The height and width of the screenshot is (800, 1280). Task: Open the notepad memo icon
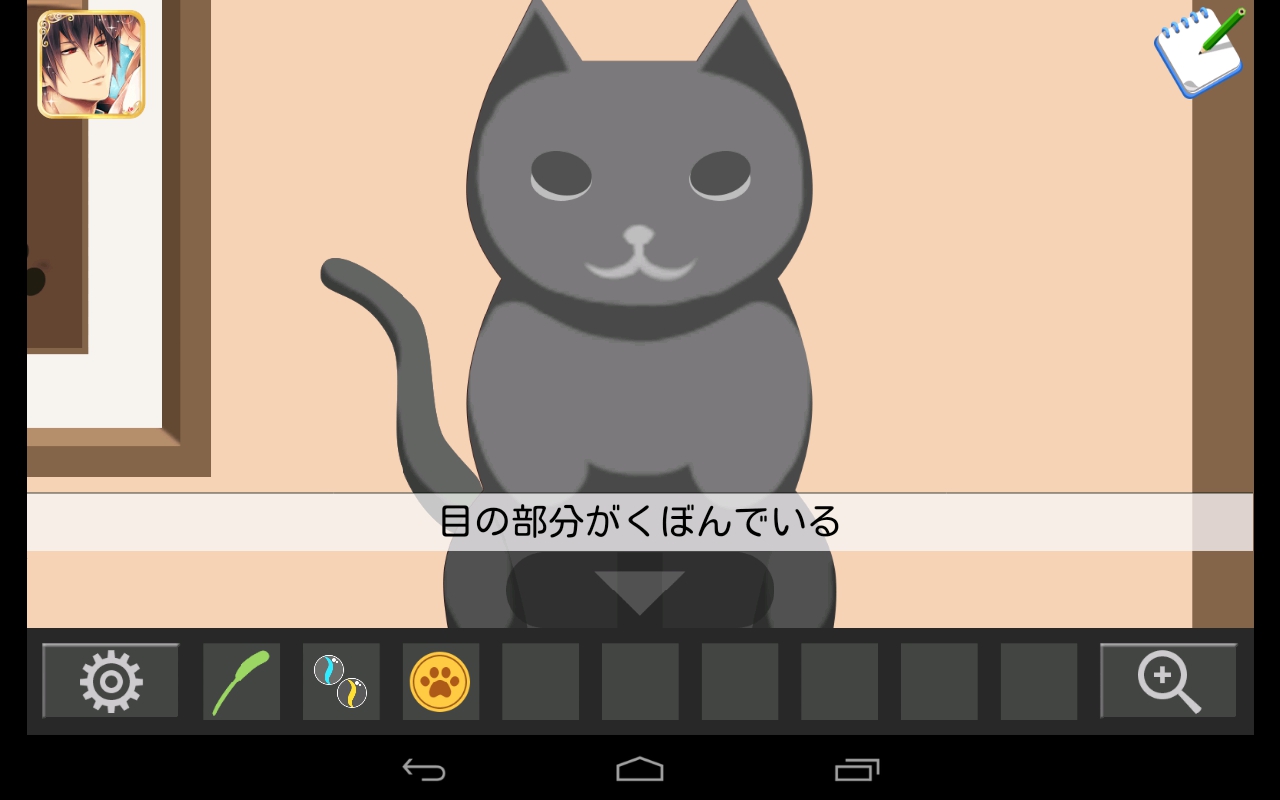[1199, 52]
